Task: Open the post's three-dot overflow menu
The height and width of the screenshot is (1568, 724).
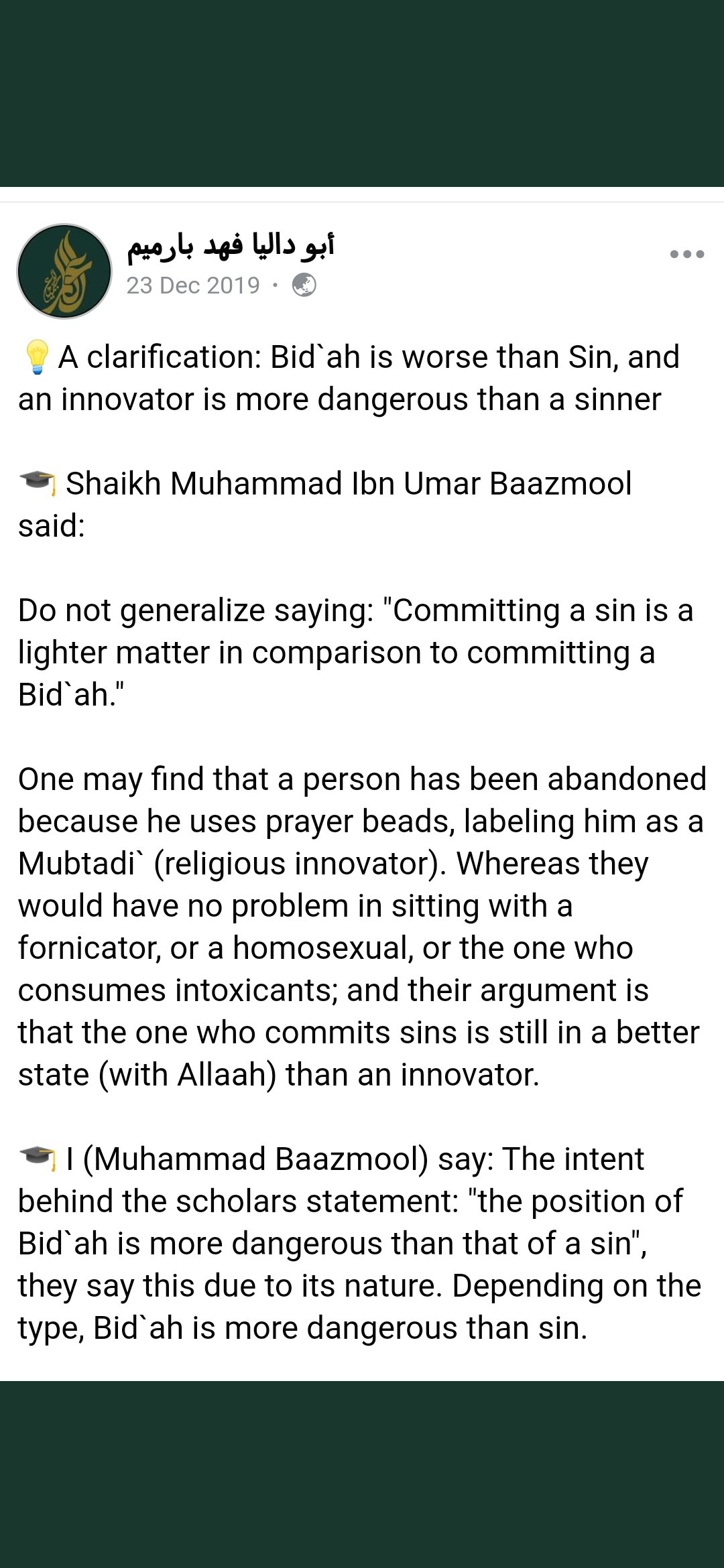Action: 687,254
